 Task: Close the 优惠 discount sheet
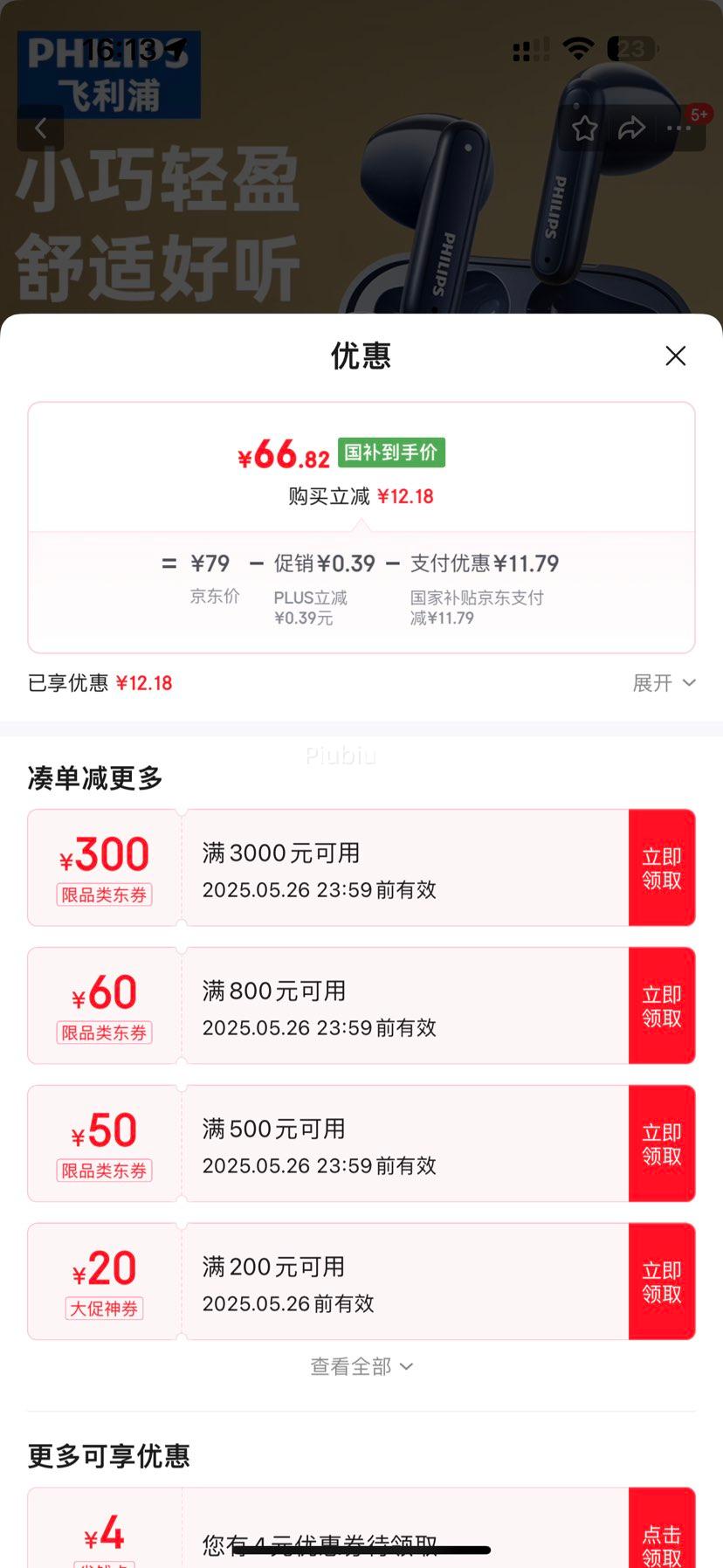click(675, 356)
